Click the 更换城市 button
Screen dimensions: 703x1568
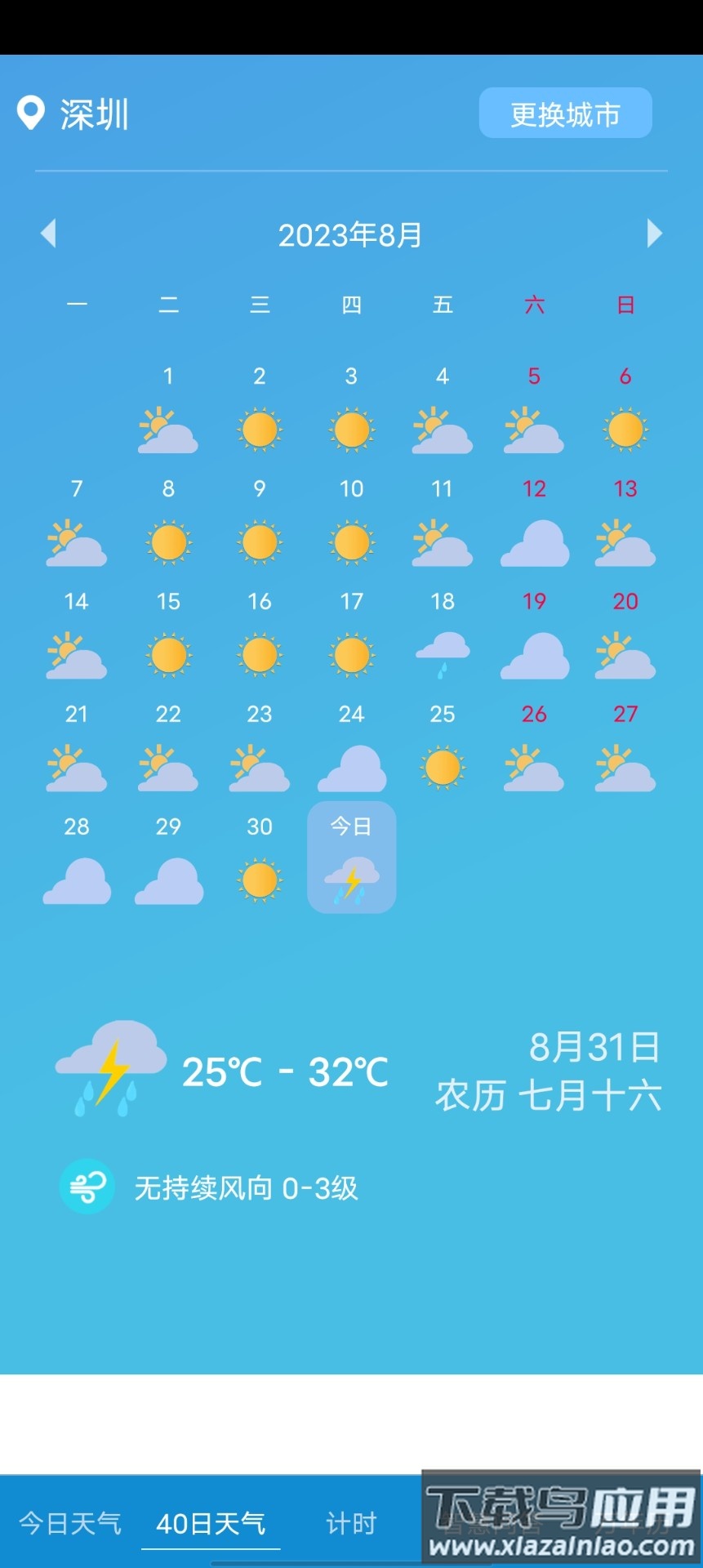click(565, 114)
